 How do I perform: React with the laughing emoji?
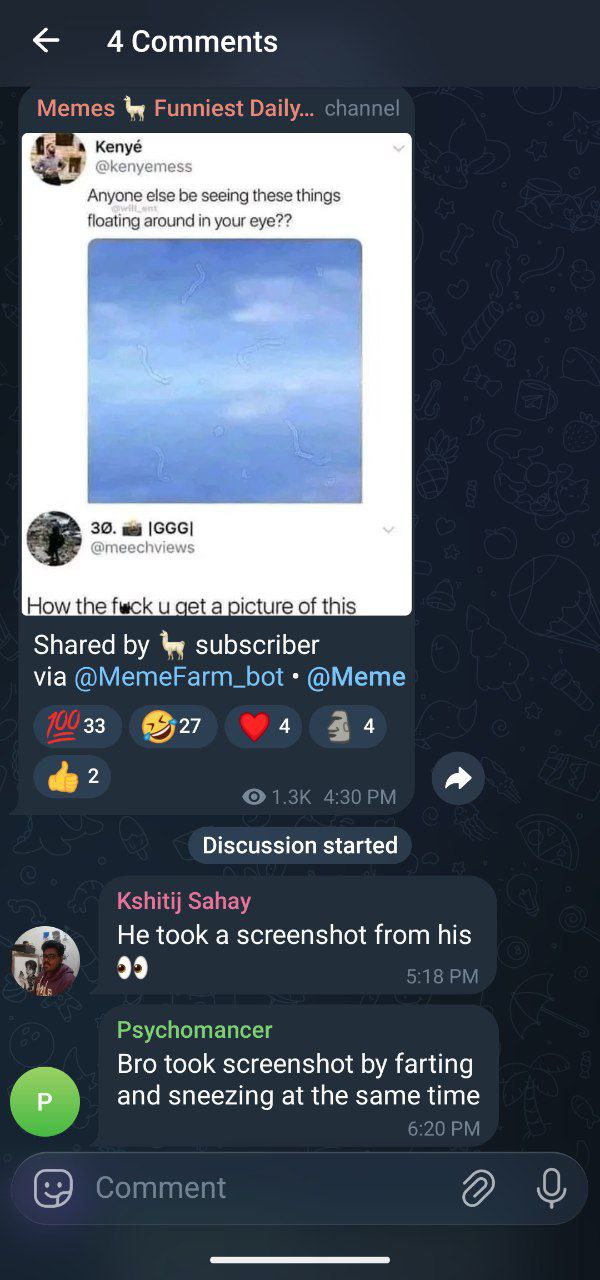coord(173,726)
